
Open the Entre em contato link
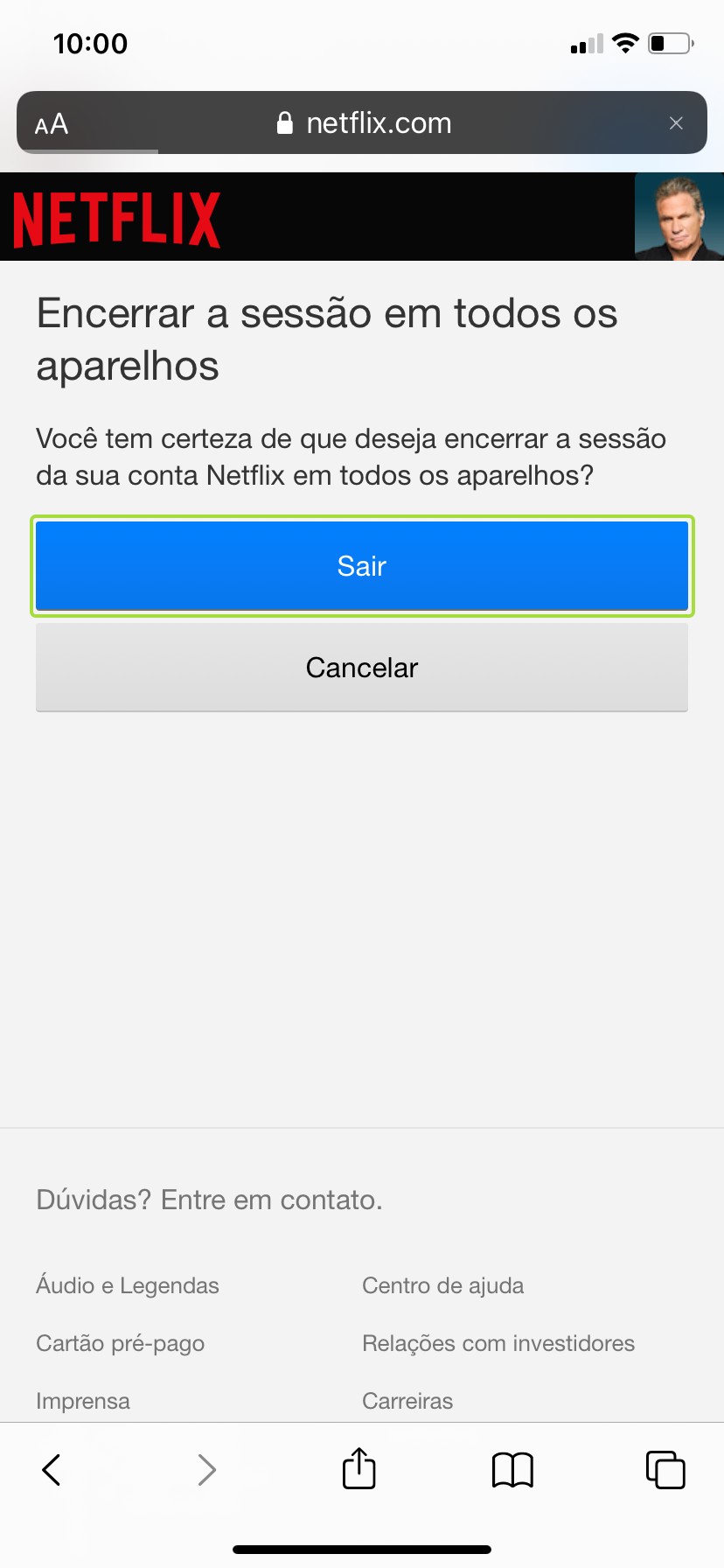coord(271,1200)
